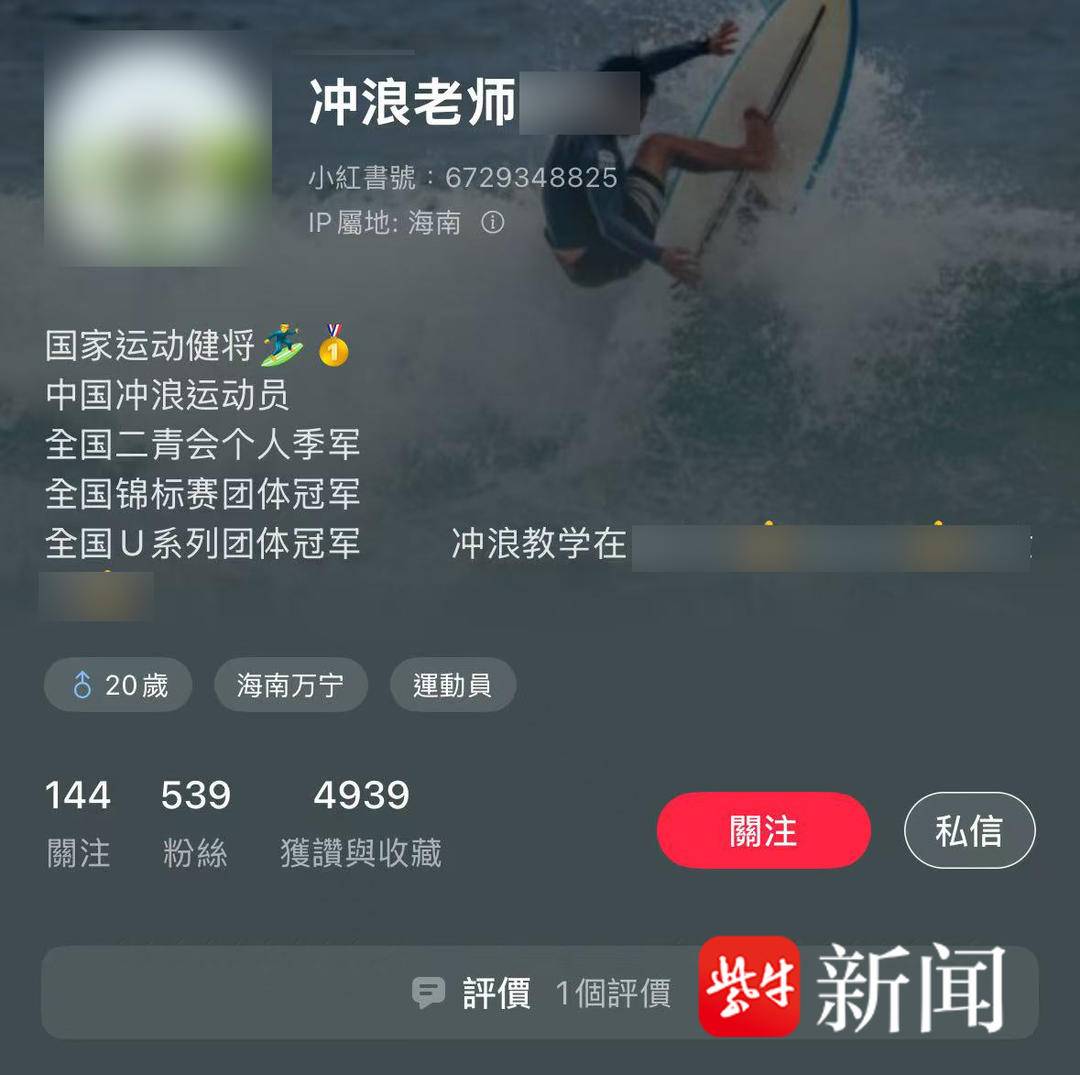Open the profile avatar photo
The height and width of the screenshot is (1075, 1080).
(158, 150)
